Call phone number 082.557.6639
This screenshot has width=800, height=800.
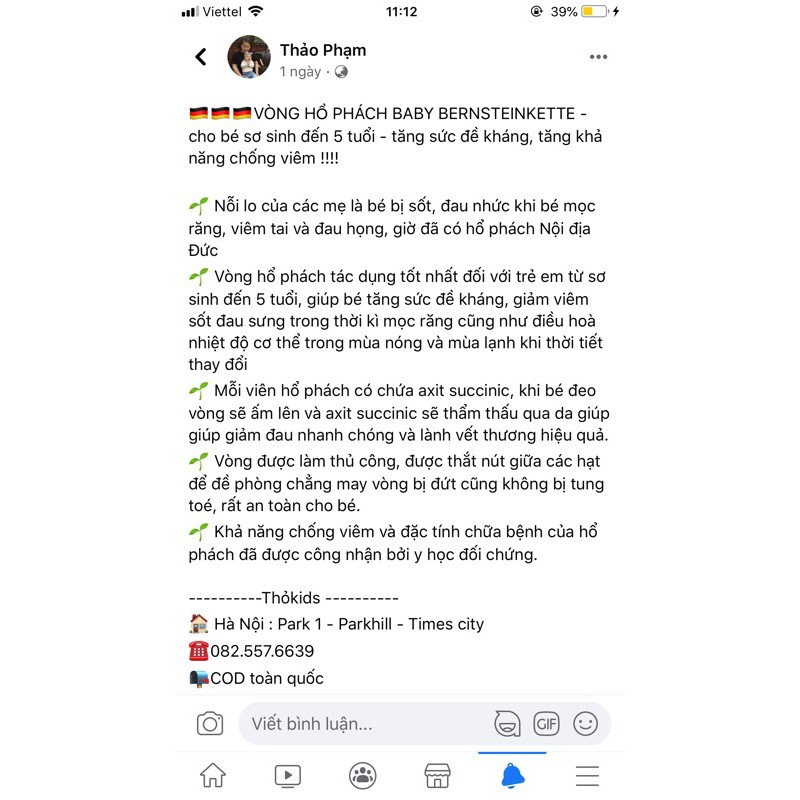tap(262, 651)
